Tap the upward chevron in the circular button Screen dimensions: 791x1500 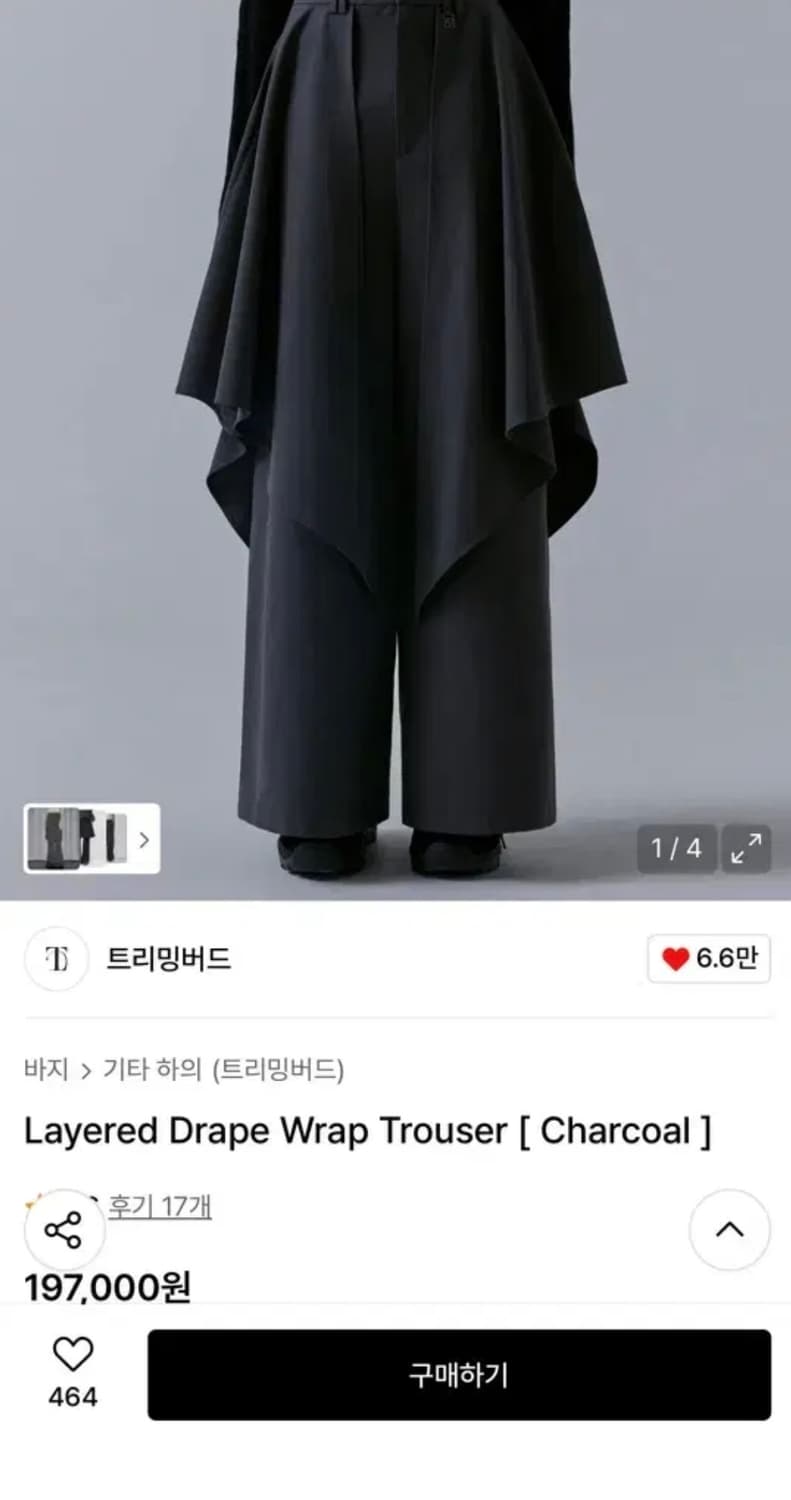click(728, 1229)
